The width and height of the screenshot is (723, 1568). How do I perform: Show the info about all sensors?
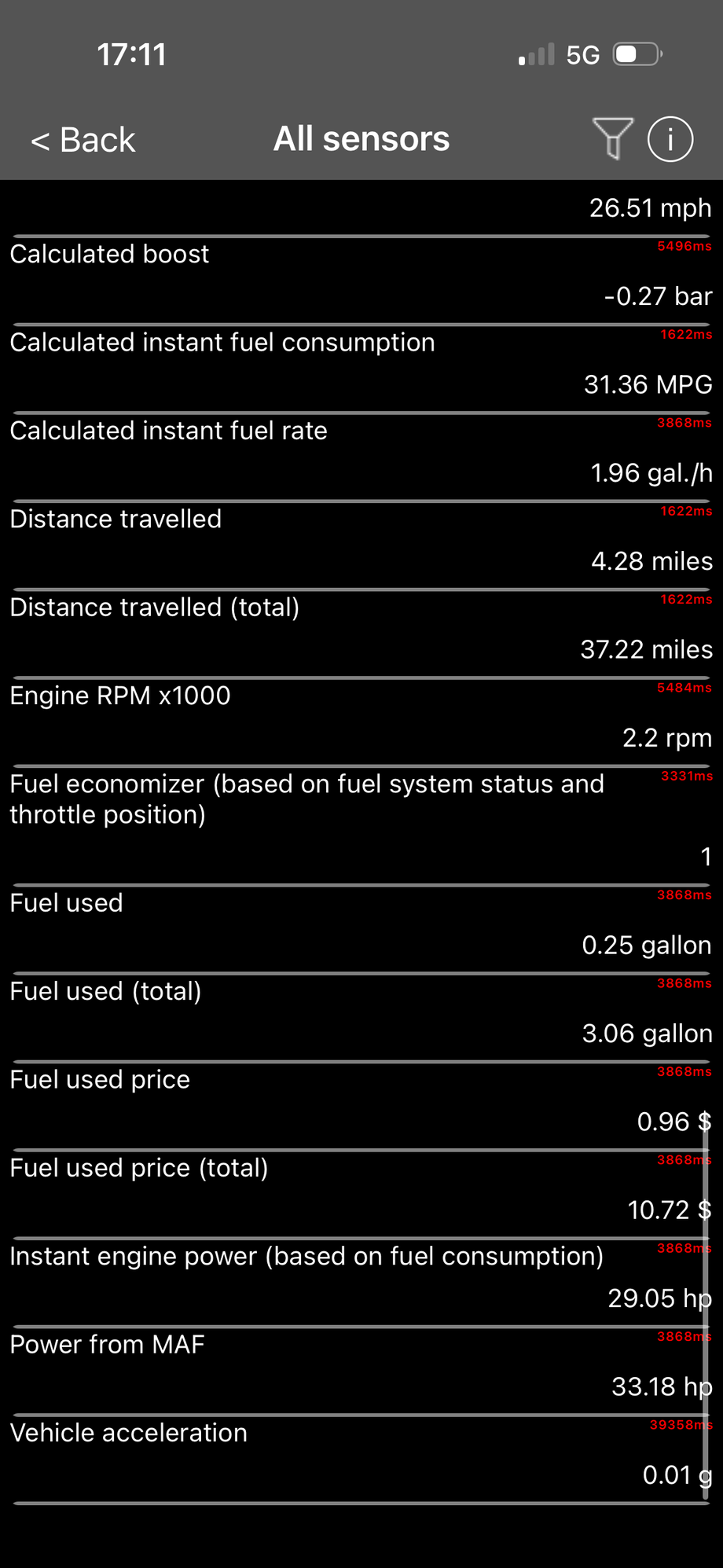coord(670,139)
